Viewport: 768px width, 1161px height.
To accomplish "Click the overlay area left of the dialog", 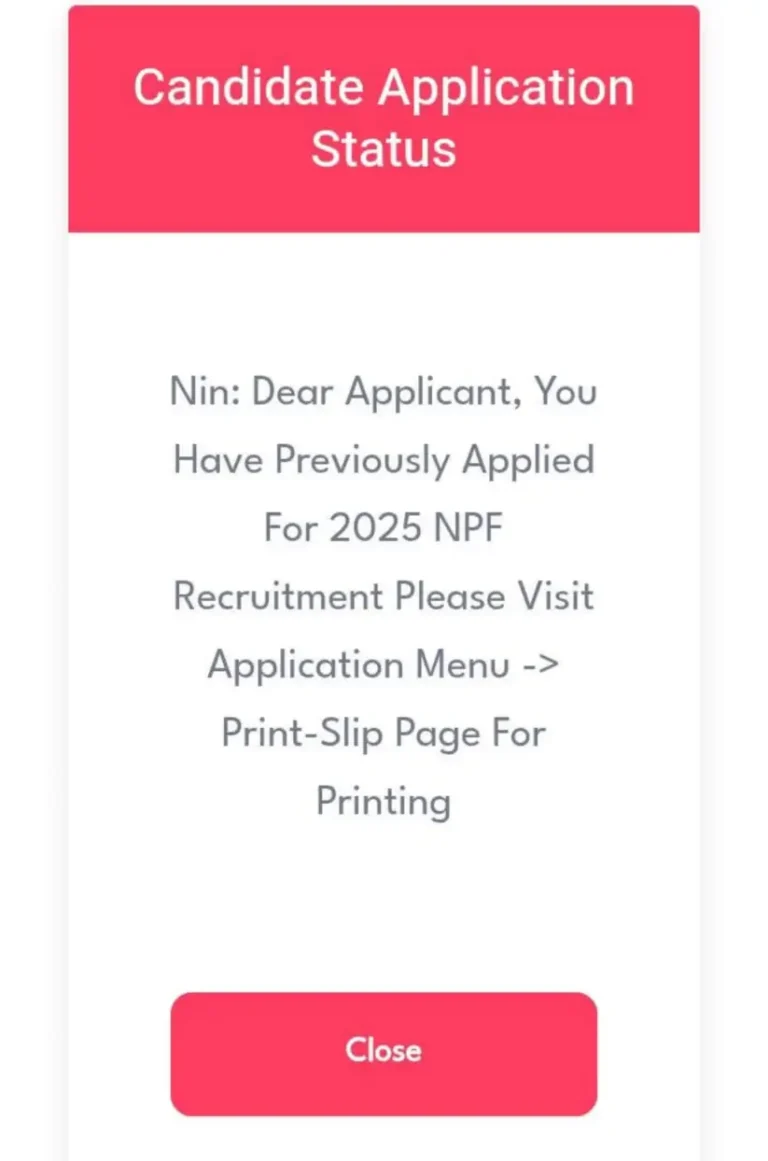I will (33, 580).
